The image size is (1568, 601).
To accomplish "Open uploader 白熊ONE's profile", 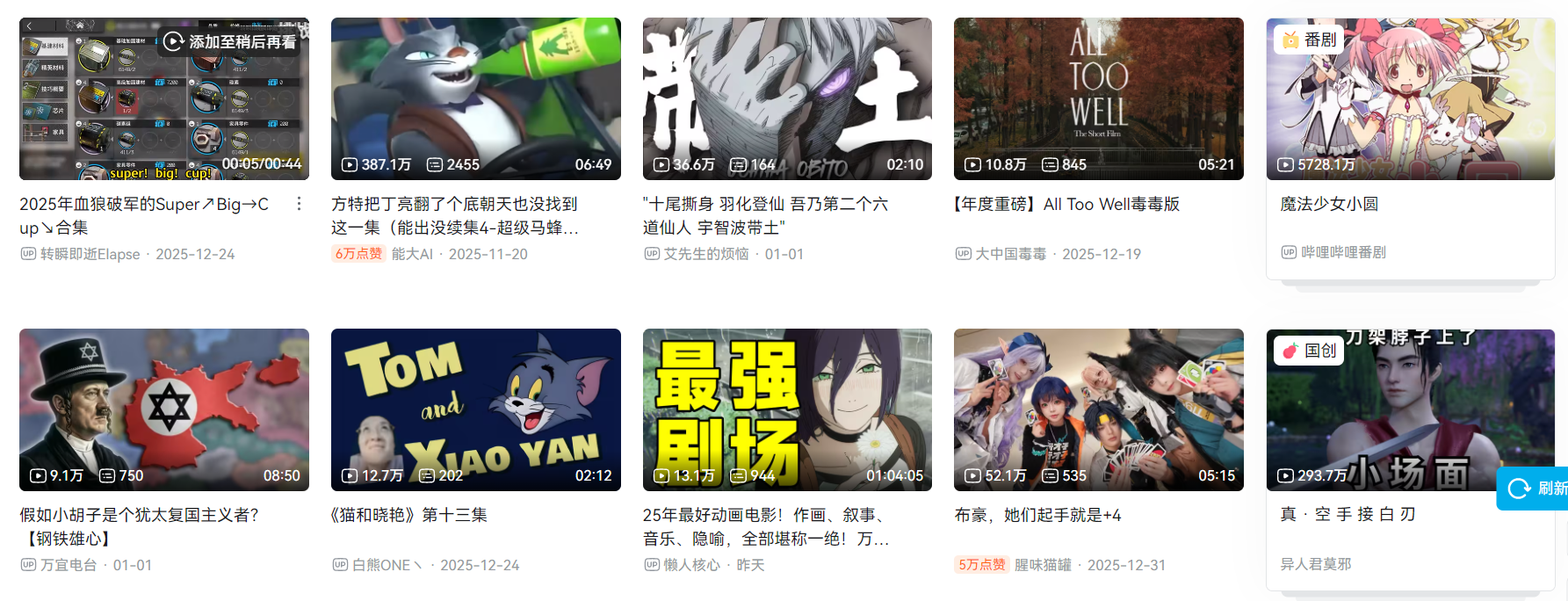I will pos(387,565).
